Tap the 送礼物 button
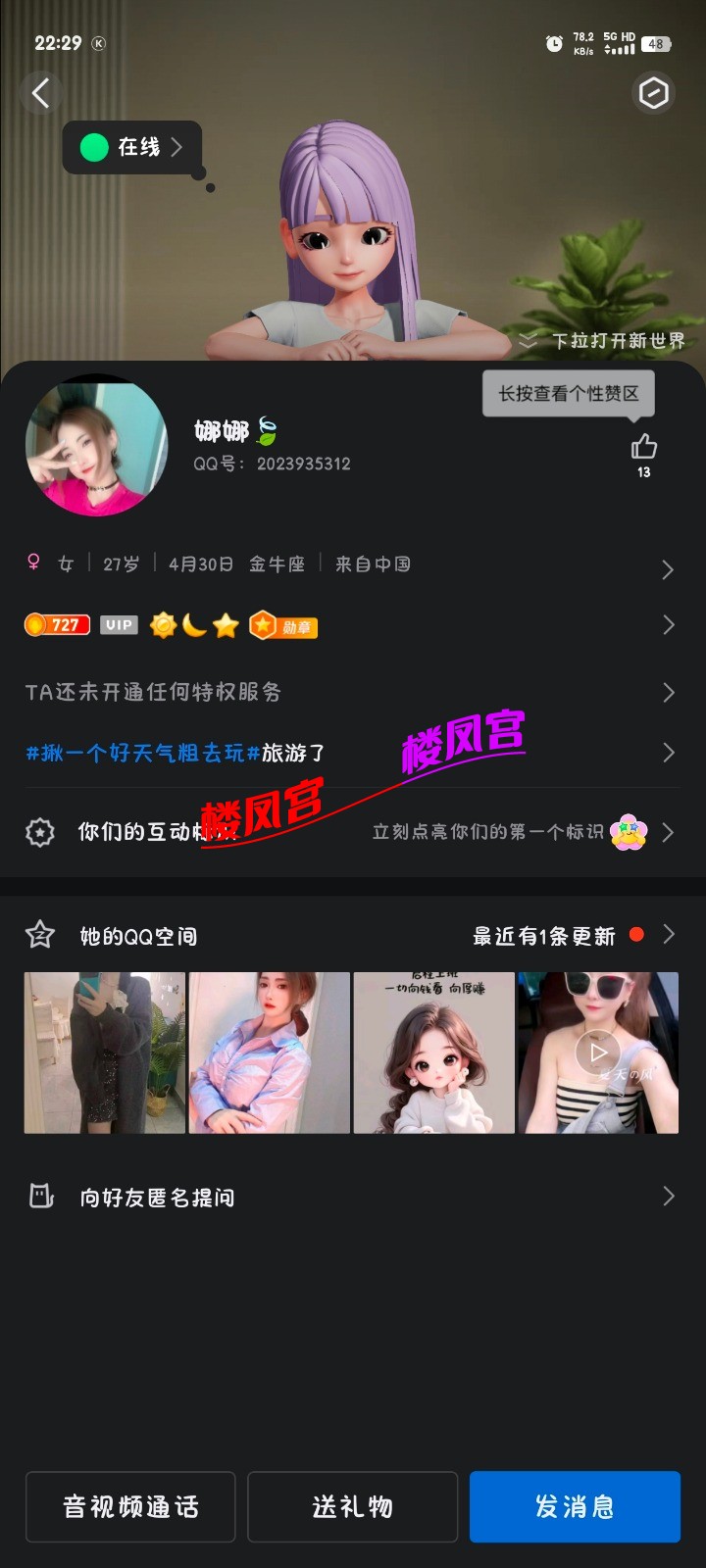706x1568 pixels. pyautogui.click(x=352, y=1507)
